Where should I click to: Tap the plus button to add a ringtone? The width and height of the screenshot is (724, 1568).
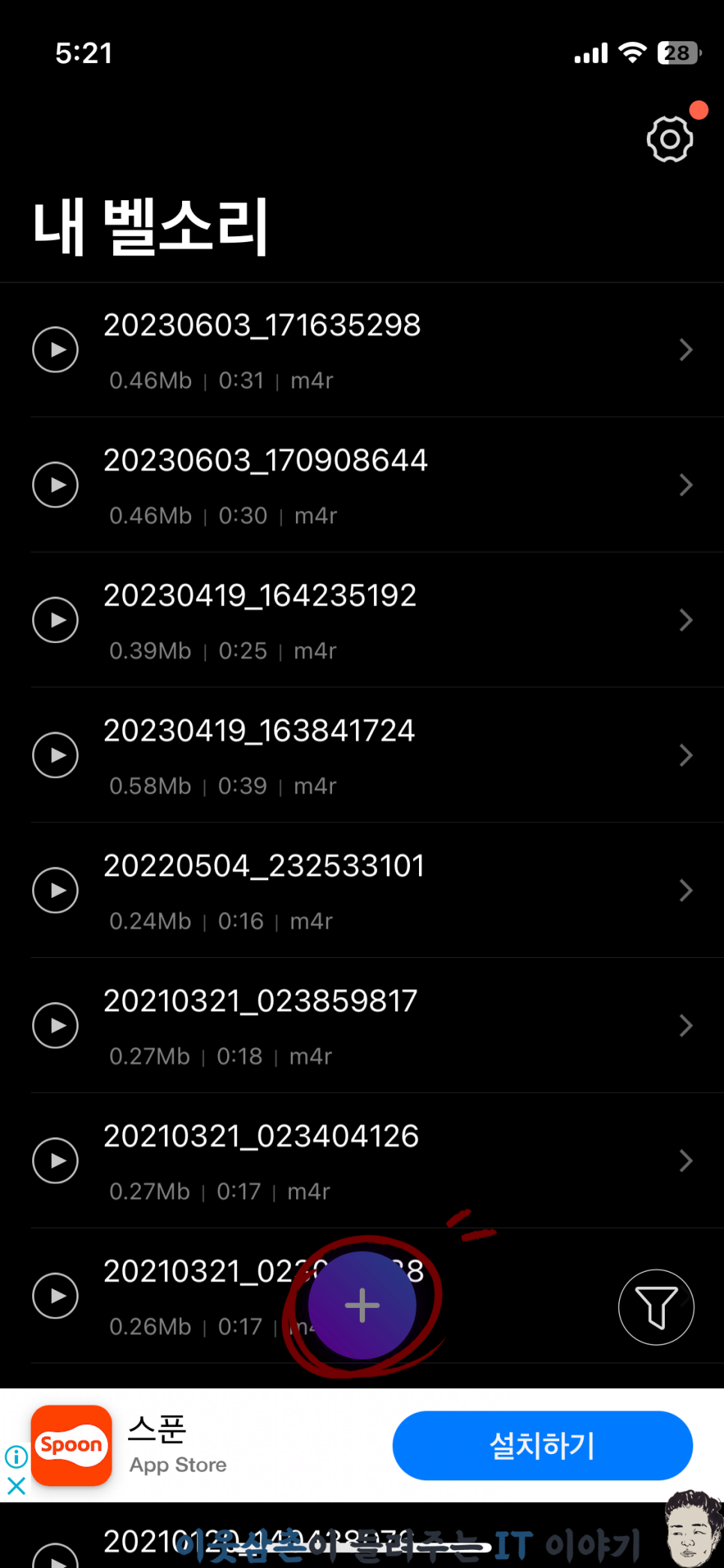point(362,1305)
